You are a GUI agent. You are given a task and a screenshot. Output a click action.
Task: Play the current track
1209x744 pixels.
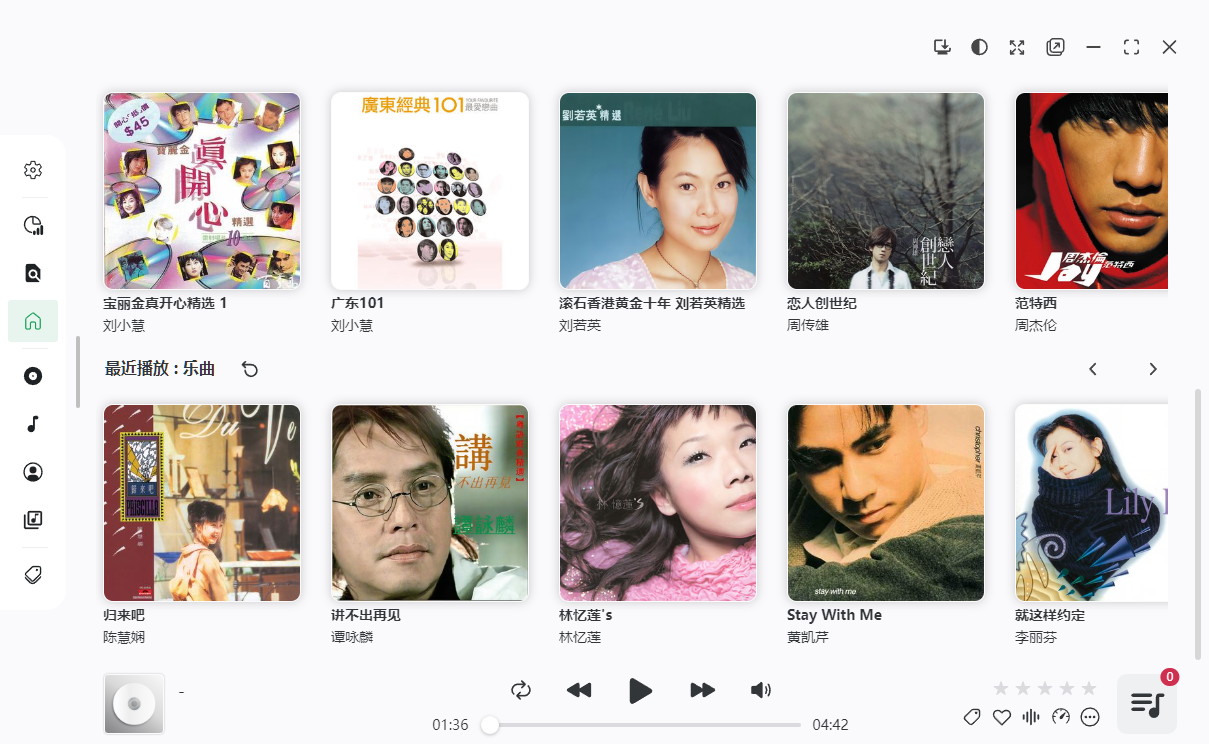640,690
